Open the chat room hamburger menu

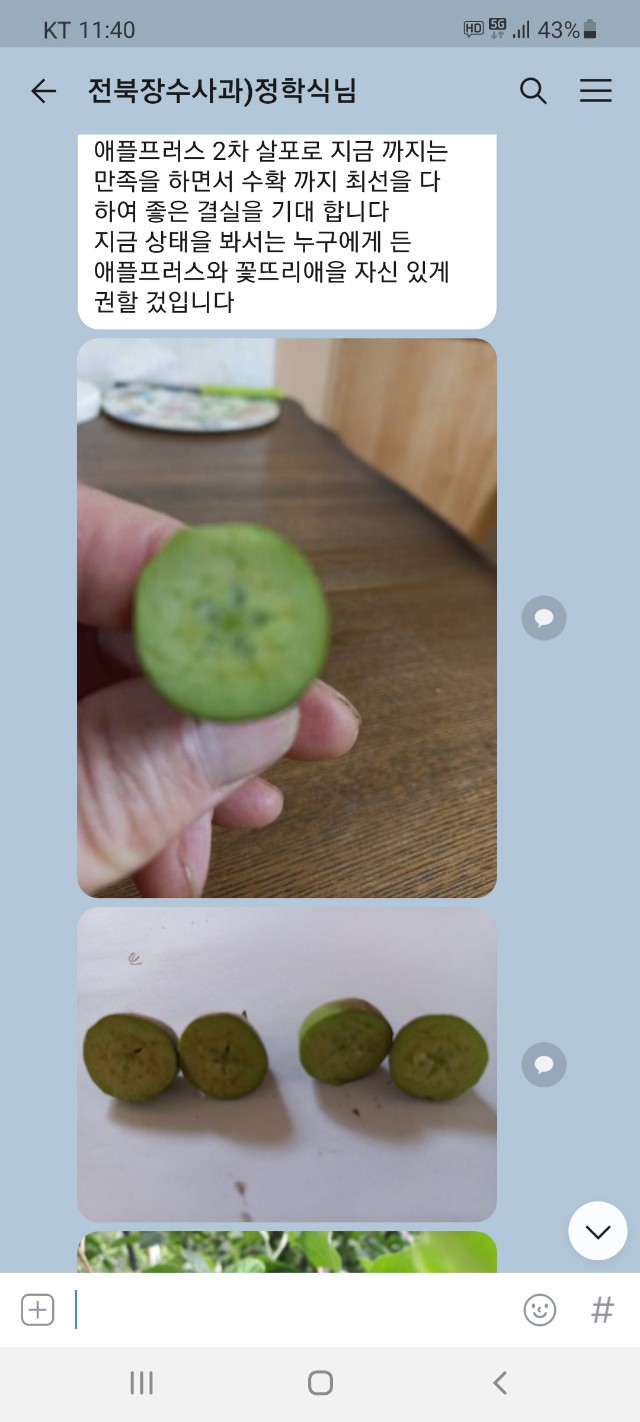coord(595,92)
